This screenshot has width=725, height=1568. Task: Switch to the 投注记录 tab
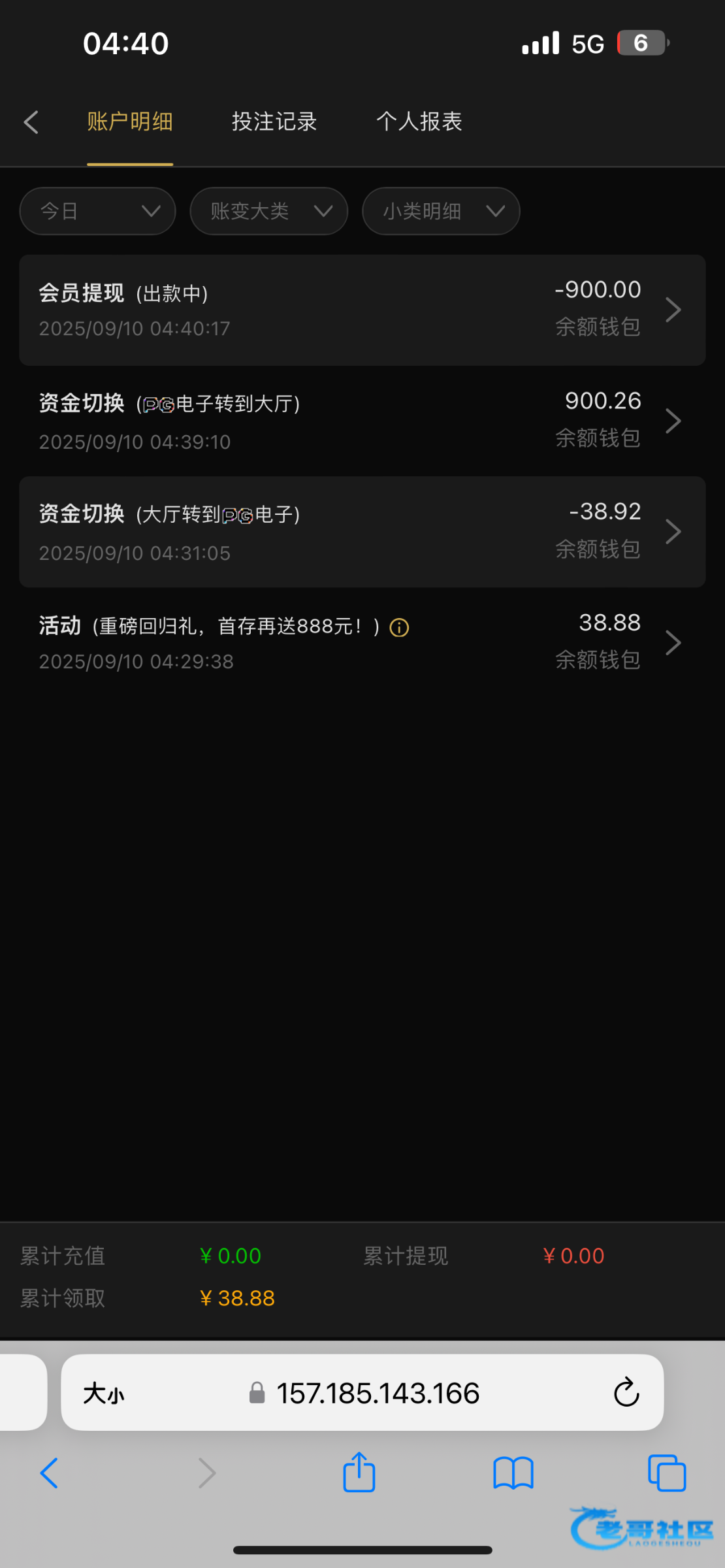pos(274,122)
